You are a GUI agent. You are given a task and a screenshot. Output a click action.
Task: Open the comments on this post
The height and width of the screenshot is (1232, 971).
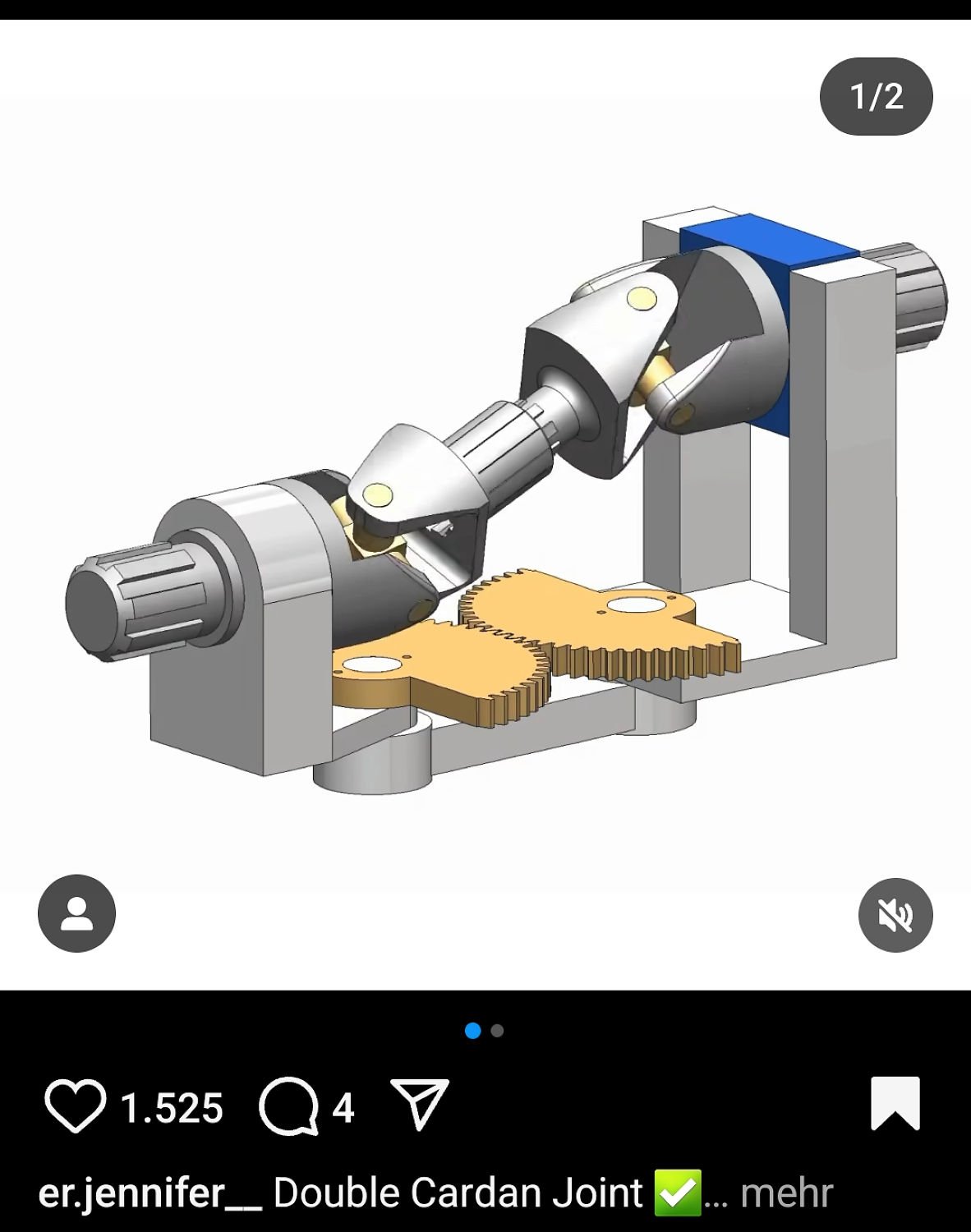pos(288,1106)
